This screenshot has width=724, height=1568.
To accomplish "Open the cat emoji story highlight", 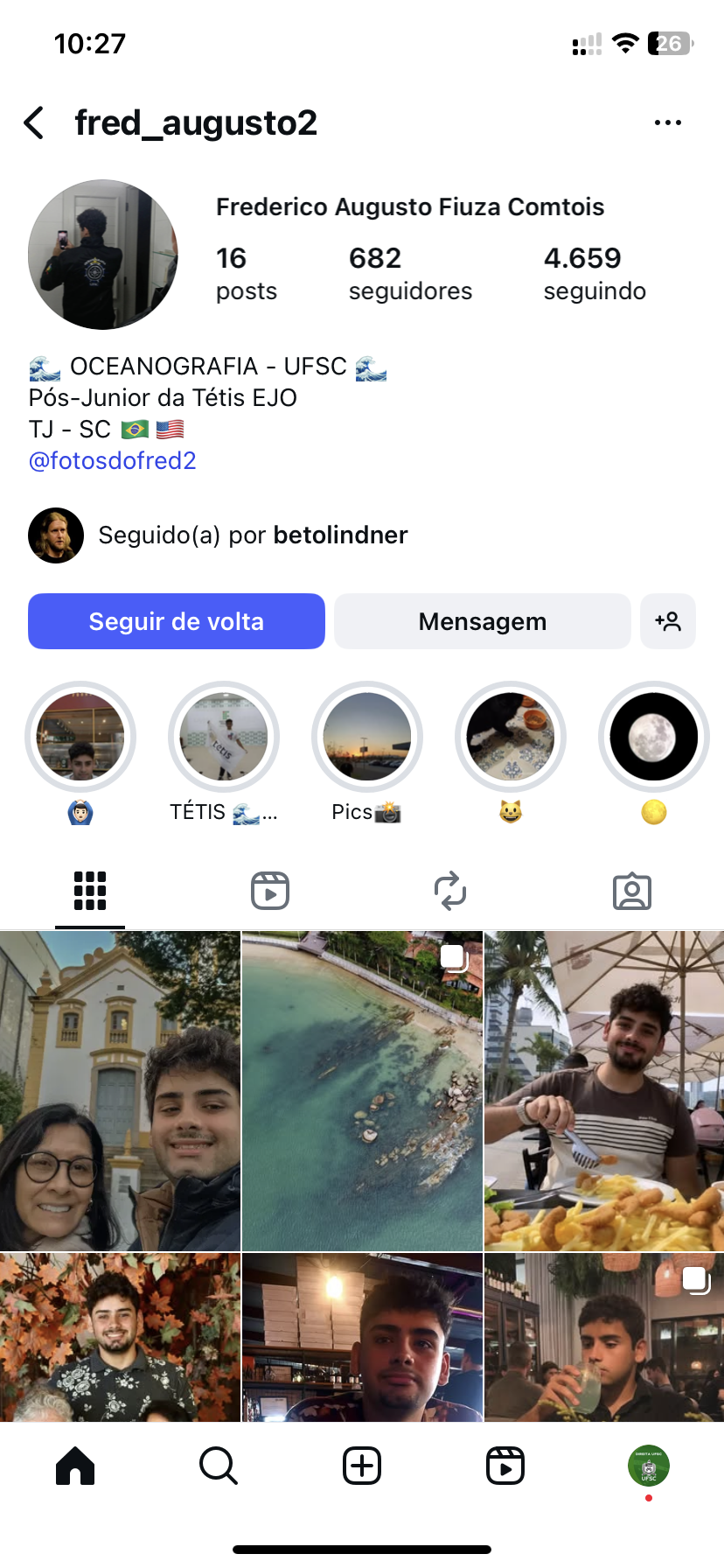I will click(511, 737).
